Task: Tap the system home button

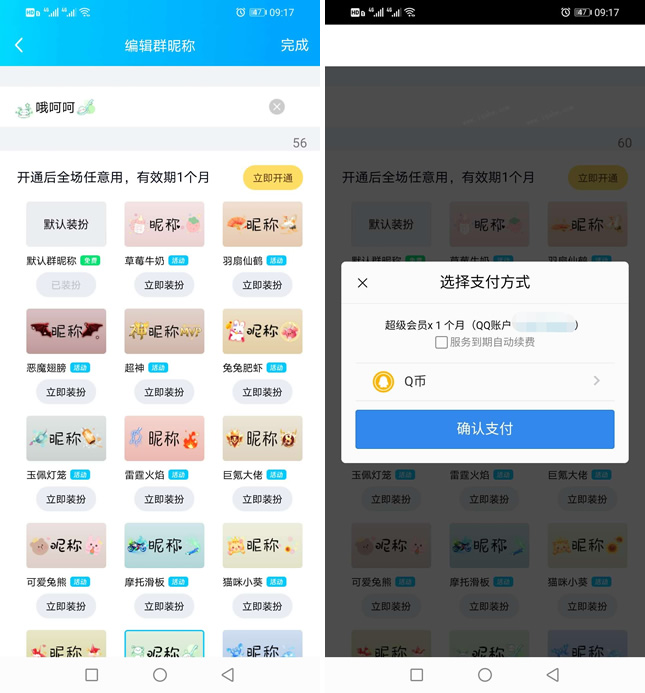Action: coord(160,675)
